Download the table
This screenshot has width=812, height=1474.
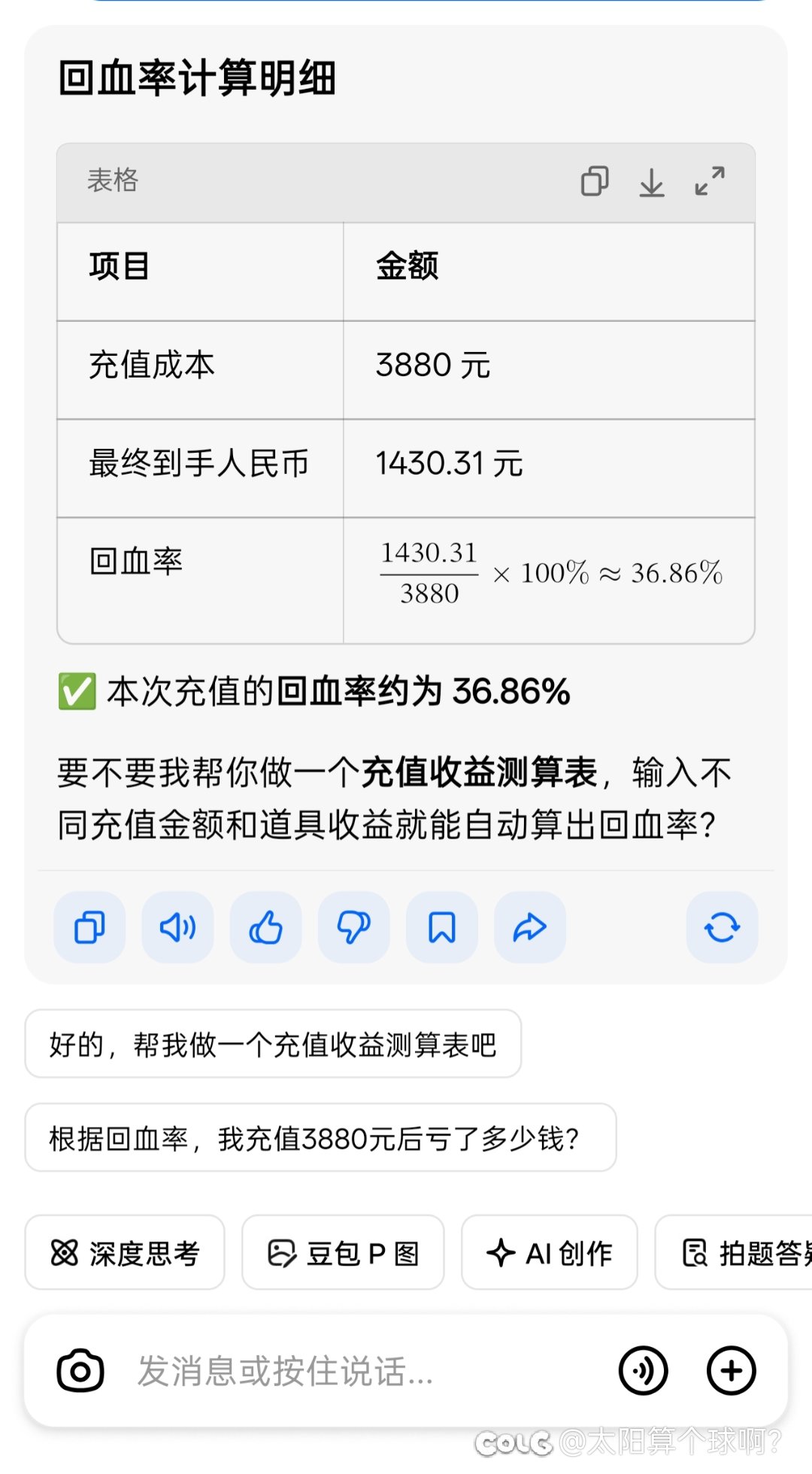pyautogui.click(x=652, y=181)
